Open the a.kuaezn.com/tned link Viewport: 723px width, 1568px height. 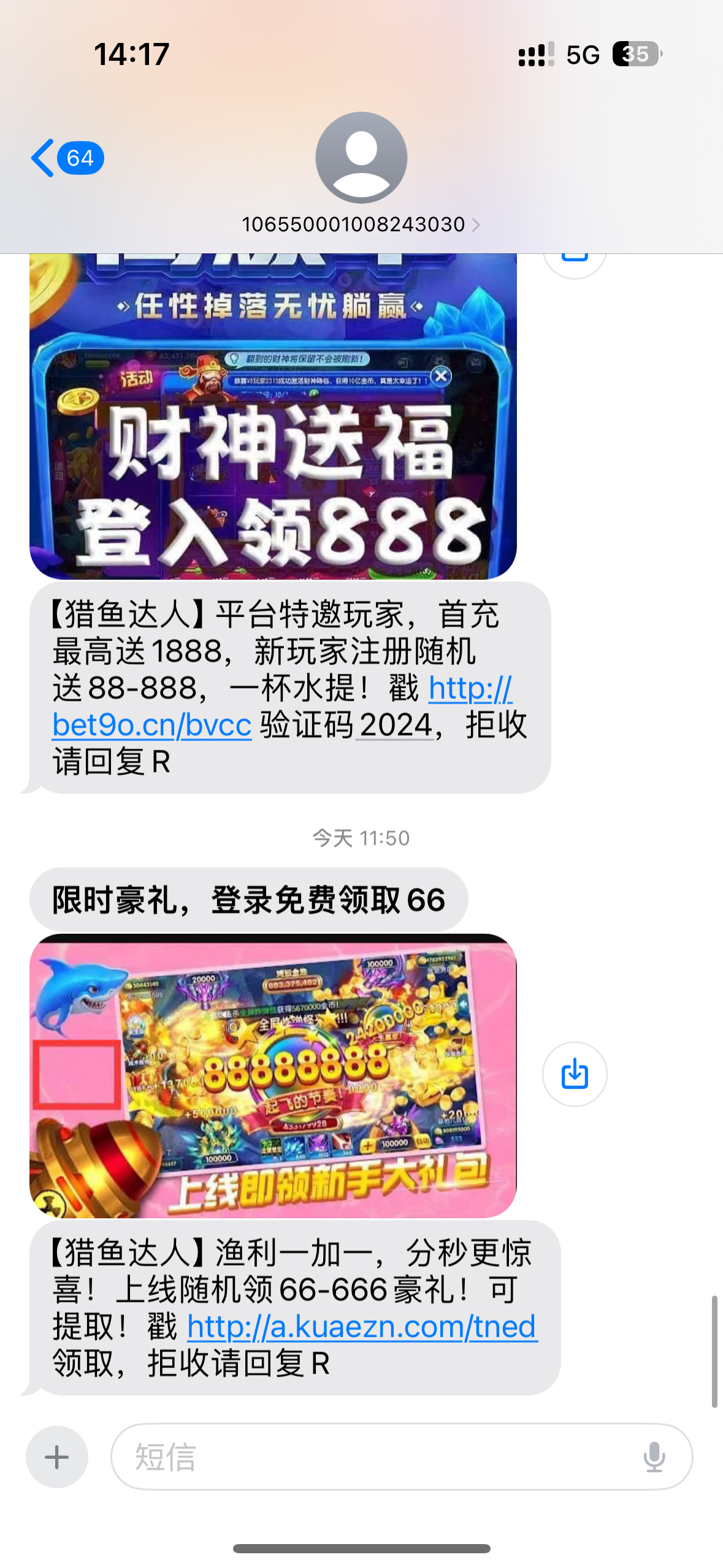[362, 1326]
